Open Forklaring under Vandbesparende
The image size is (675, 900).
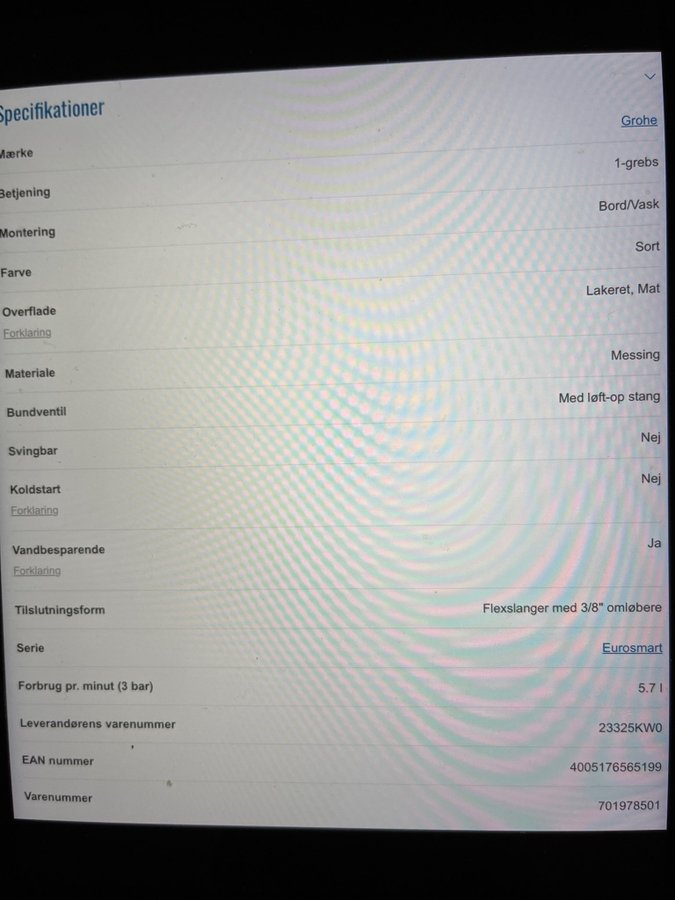(37, 571)
